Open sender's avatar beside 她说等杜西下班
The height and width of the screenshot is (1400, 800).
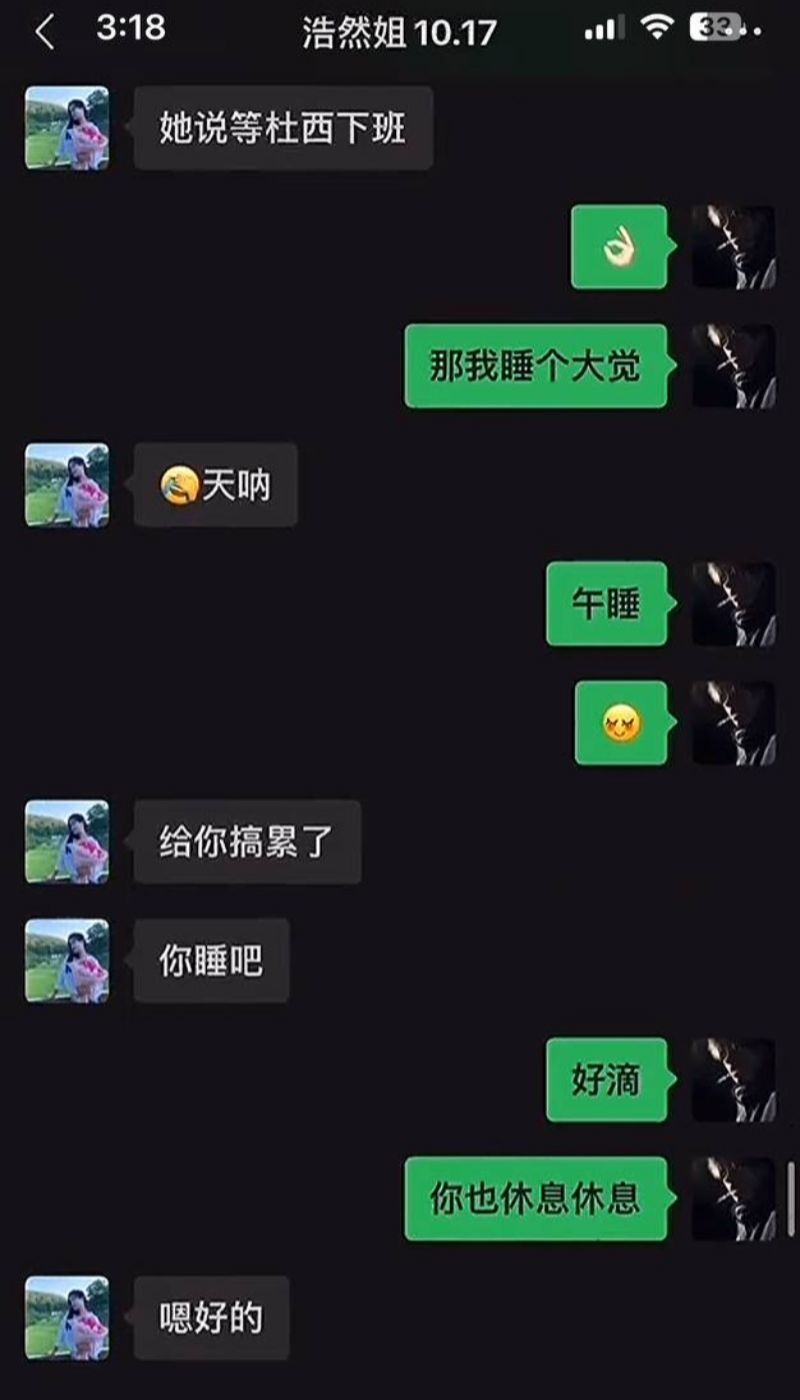tap(67, 128)
